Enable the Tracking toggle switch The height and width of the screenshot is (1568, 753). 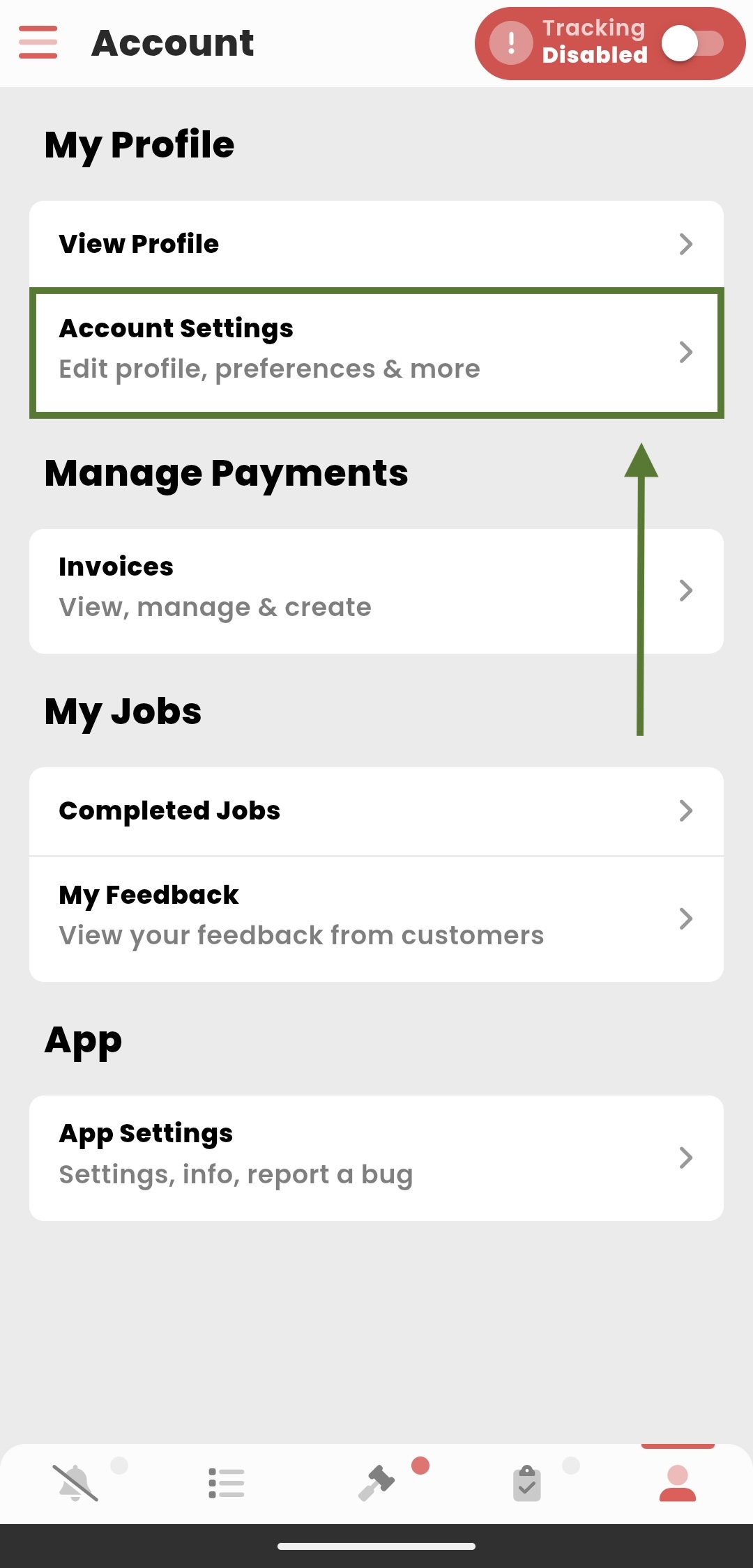click(x=692, y=44)
